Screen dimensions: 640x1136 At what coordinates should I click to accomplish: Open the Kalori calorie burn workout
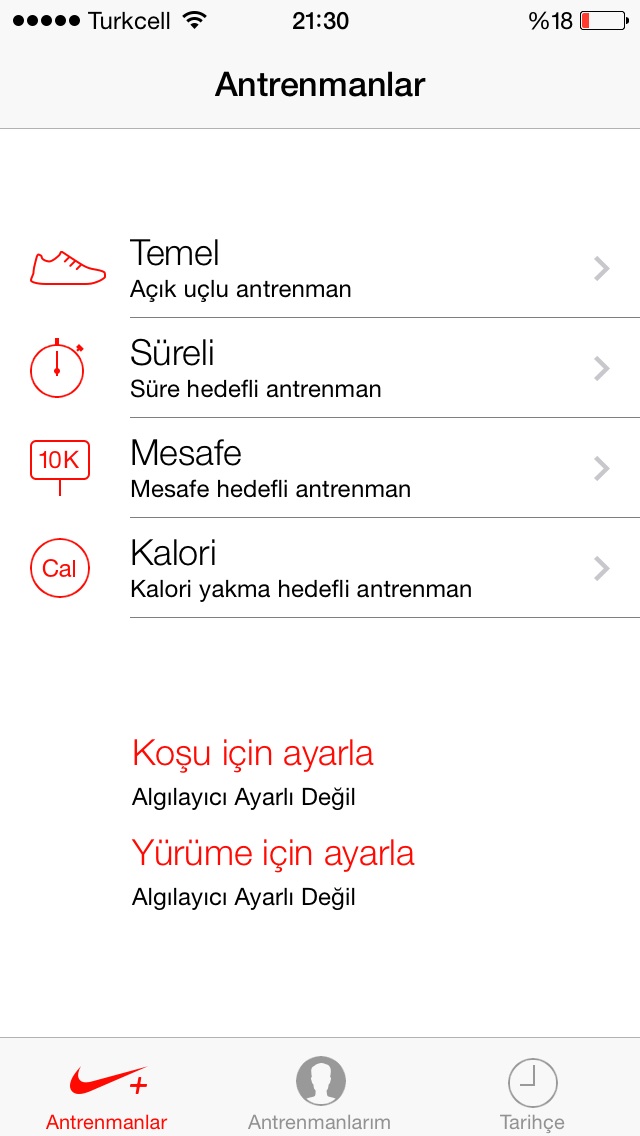[320, 568]
